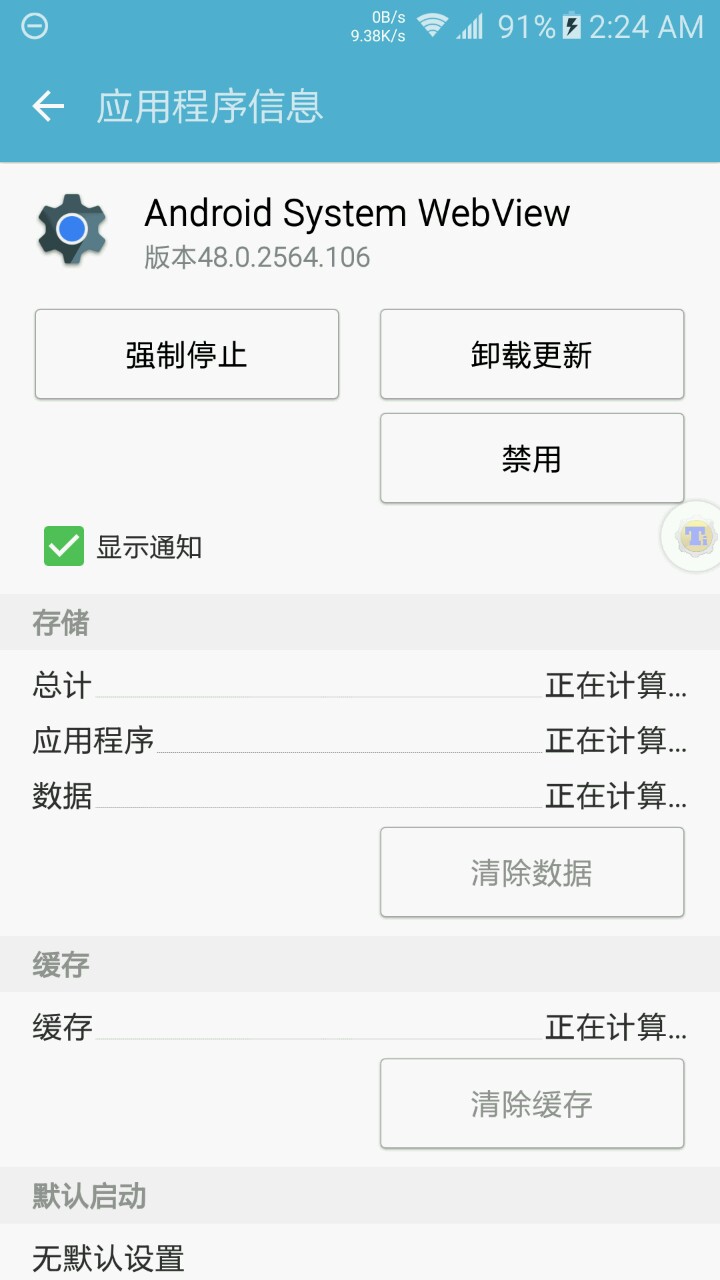Open the floating round overlay icon
720x1280 pixels.
click(x=696, y=537)
